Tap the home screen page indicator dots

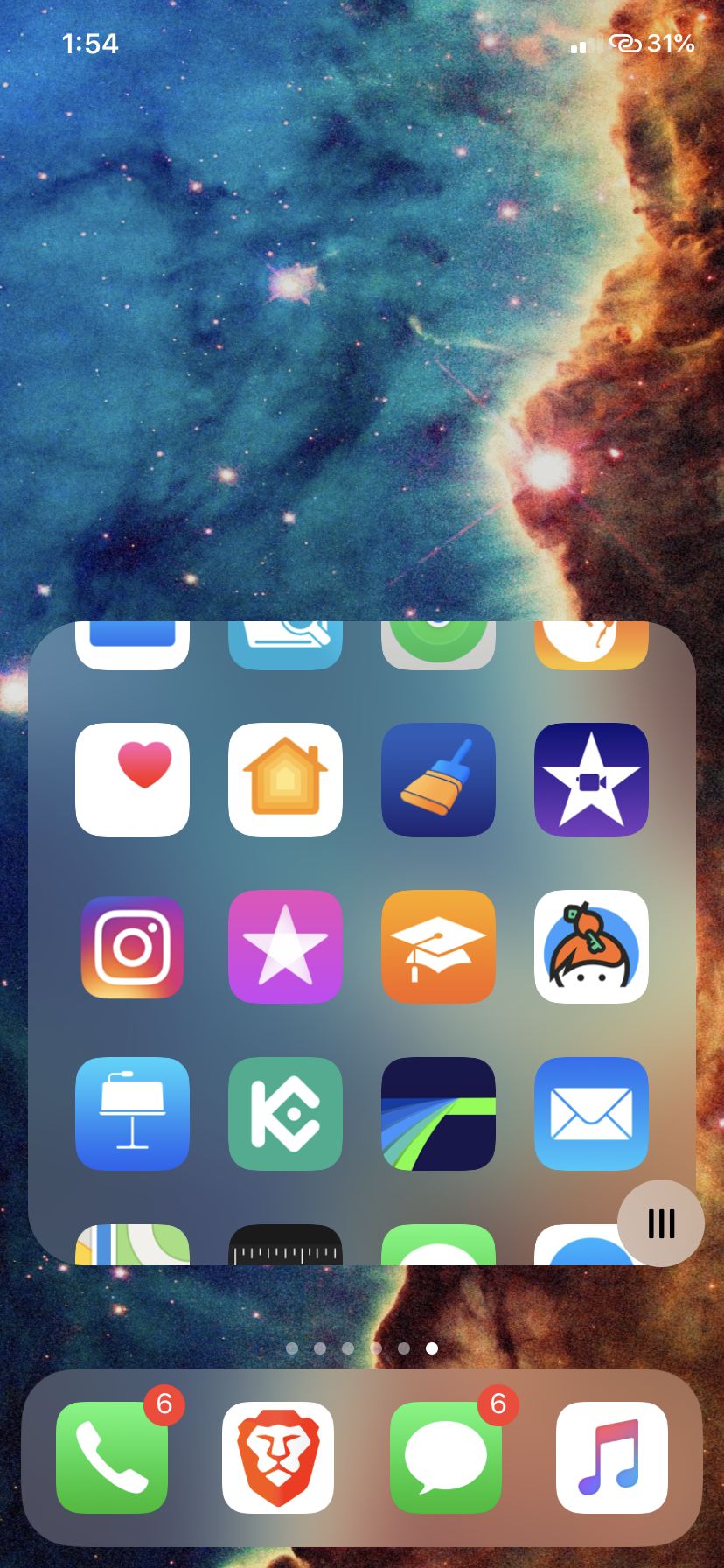click(x=362, y=1348)
